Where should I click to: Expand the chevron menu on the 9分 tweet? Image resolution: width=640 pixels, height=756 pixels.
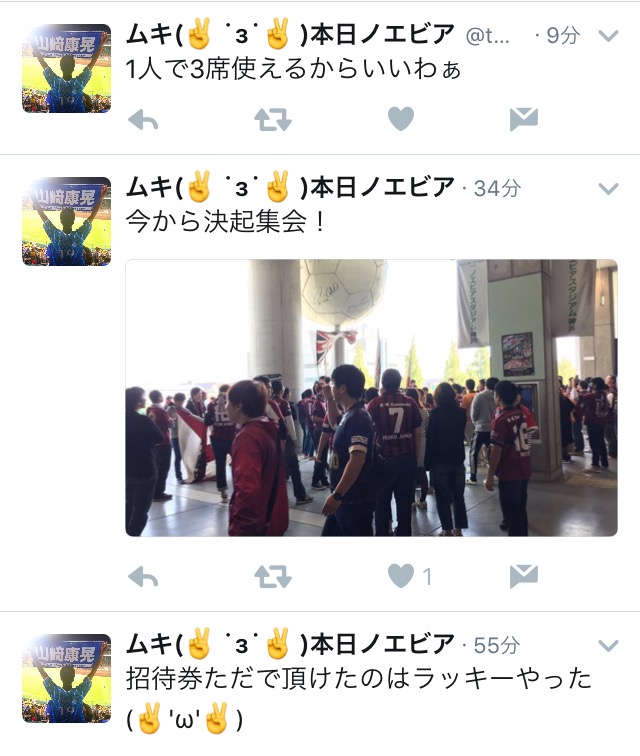[x=607, y=37]
